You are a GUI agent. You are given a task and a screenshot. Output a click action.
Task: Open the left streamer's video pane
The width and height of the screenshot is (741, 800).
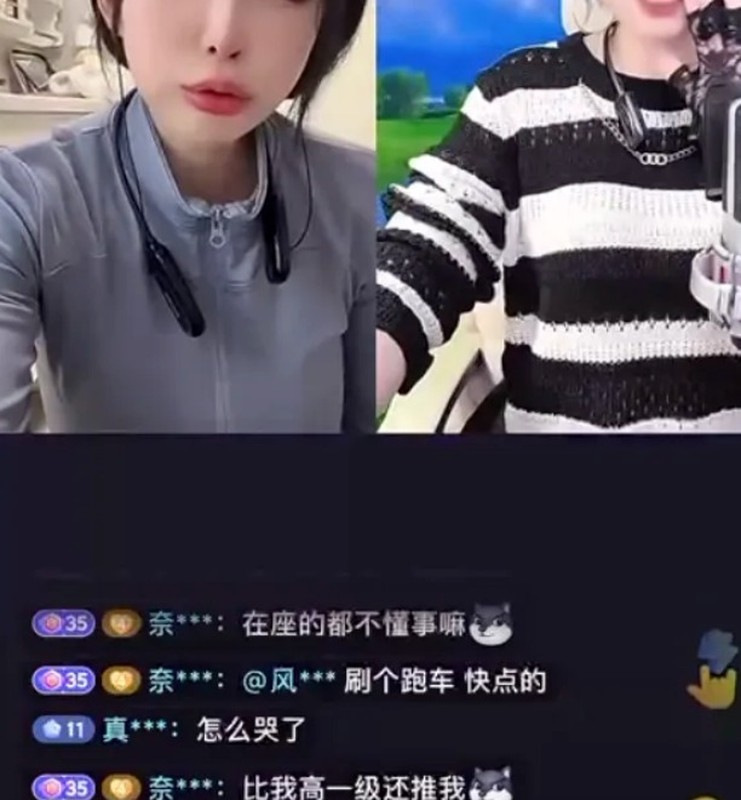pos(187,215)
